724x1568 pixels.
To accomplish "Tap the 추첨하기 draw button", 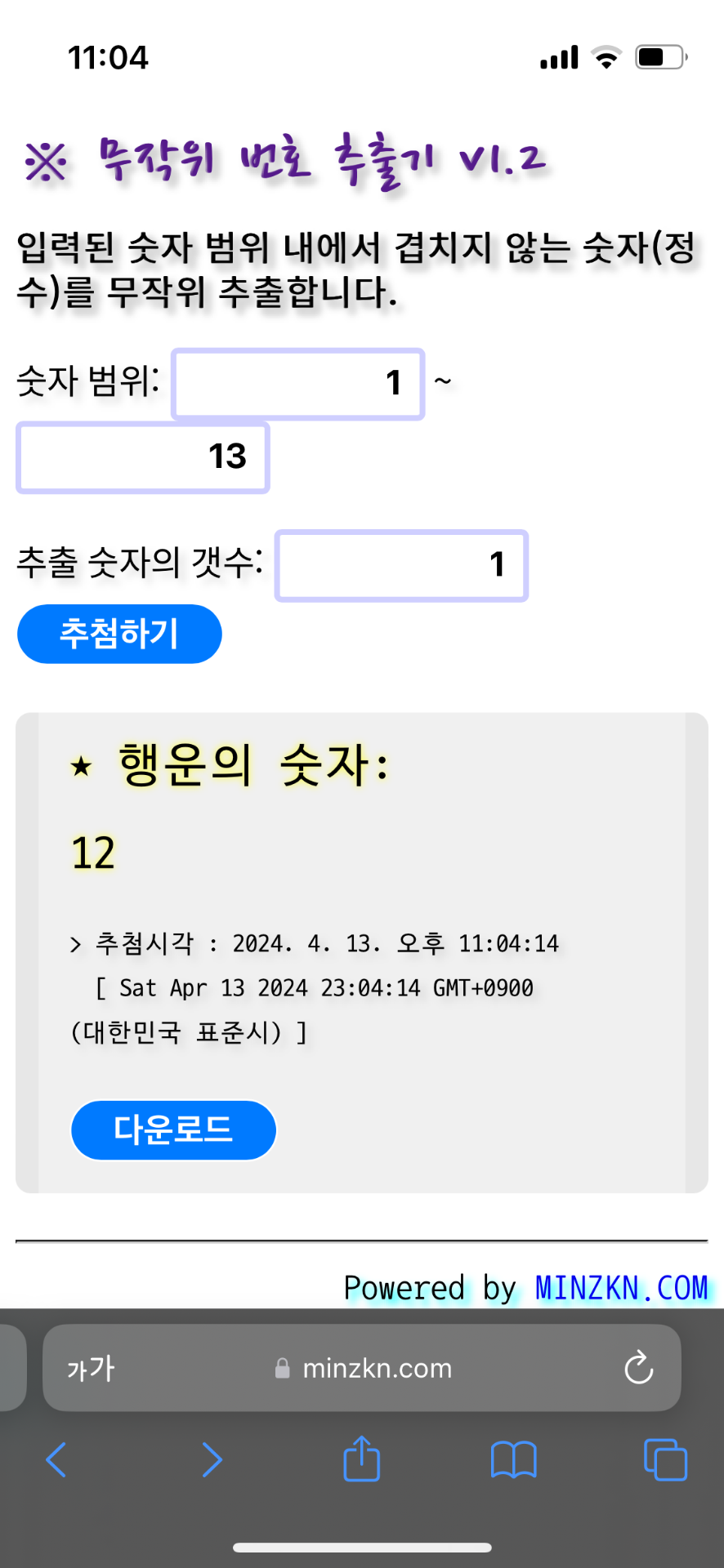I will pyautogui.click(x=119, y=634).
